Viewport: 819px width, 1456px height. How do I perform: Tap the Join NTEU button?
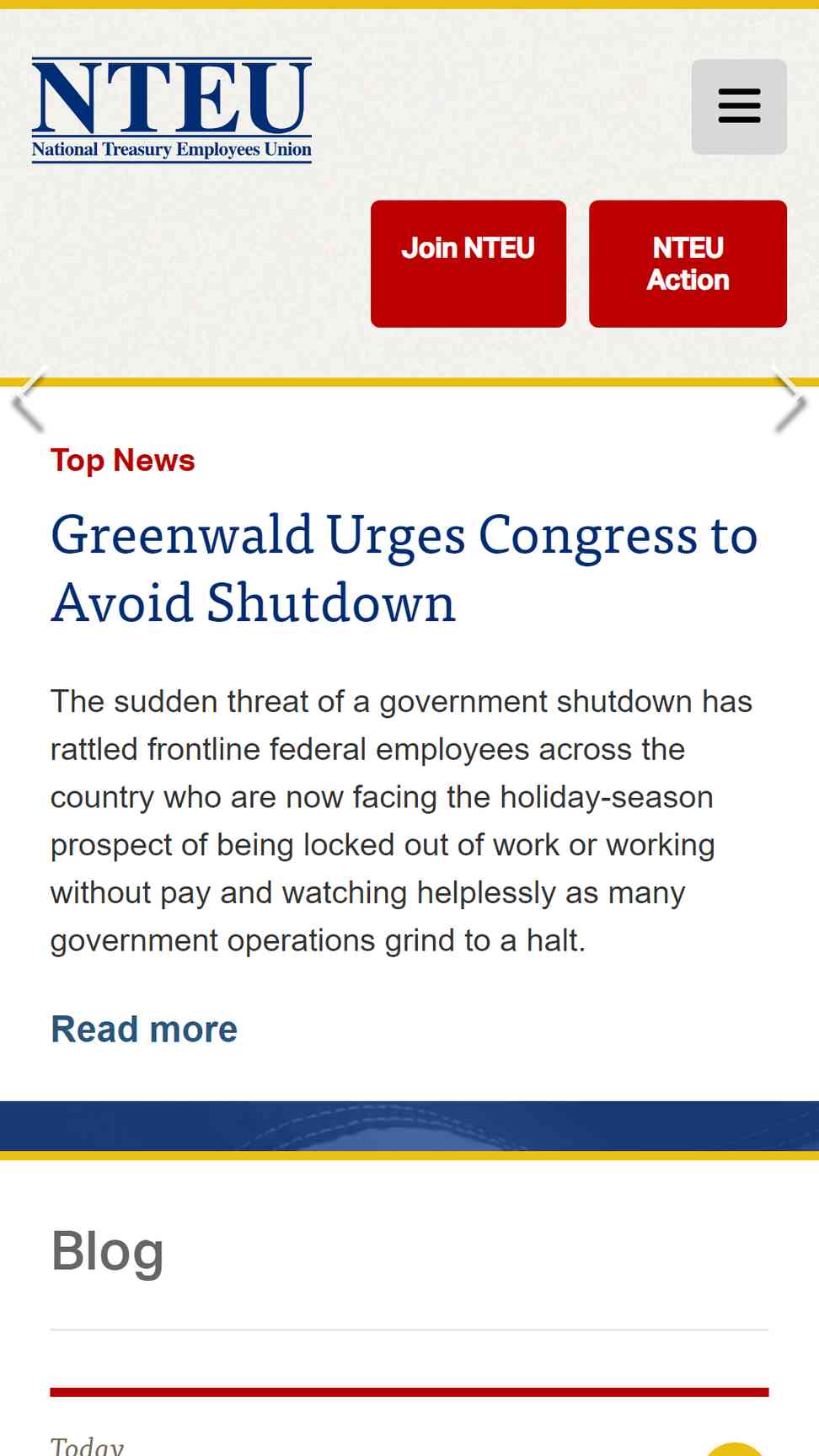tap(468, 264)
